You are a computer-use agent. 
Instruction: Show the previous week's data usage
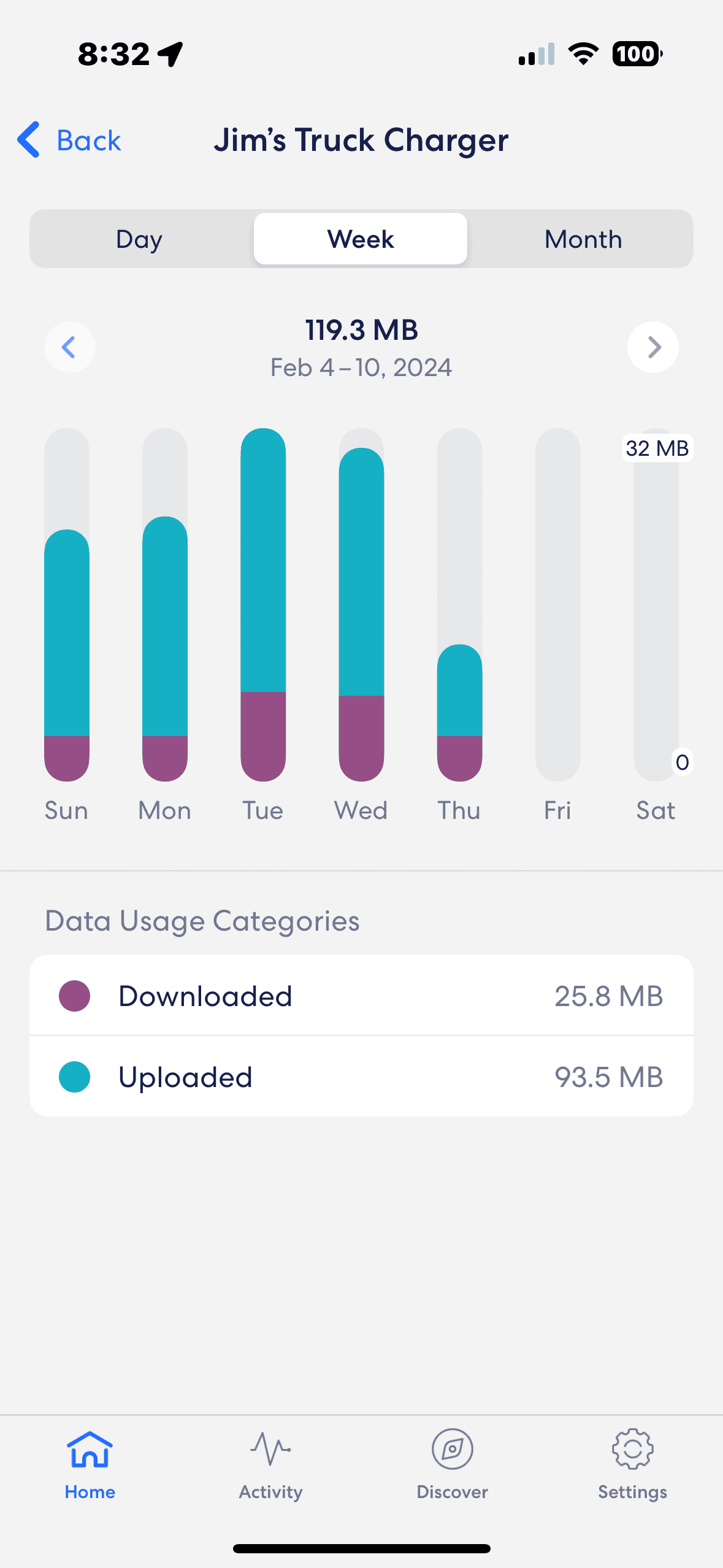69,347
